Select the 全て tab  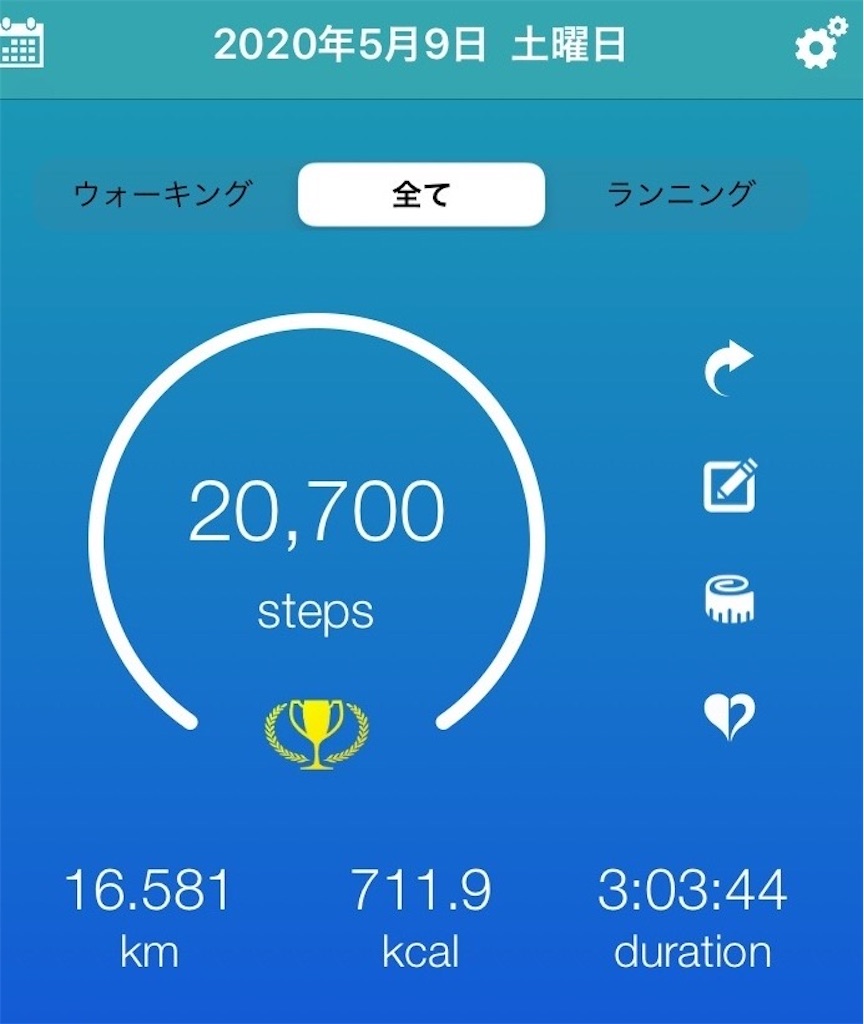tap(421, 193)
